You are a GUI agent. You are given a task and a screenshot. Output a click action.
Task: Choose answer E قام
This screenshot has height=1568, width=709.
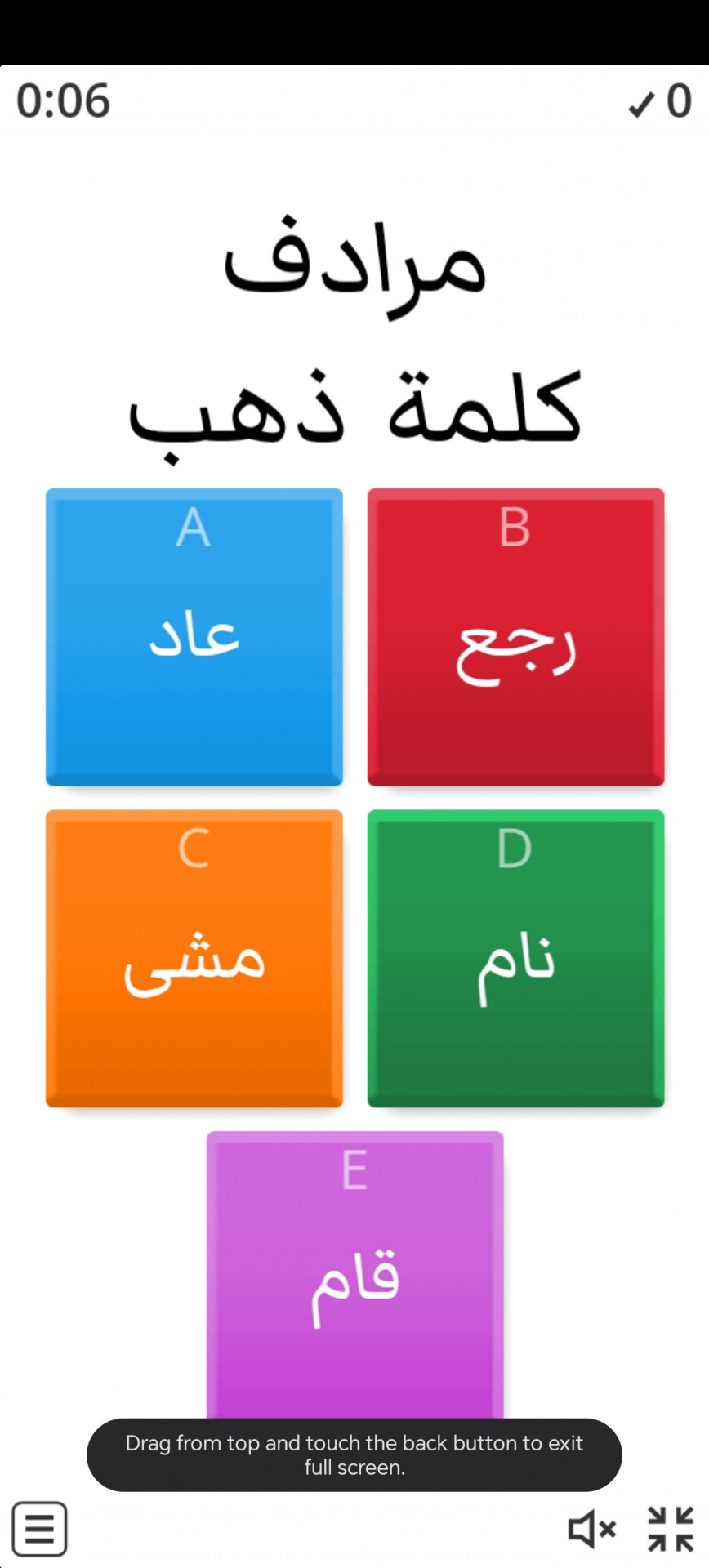tap(354, 1274)
